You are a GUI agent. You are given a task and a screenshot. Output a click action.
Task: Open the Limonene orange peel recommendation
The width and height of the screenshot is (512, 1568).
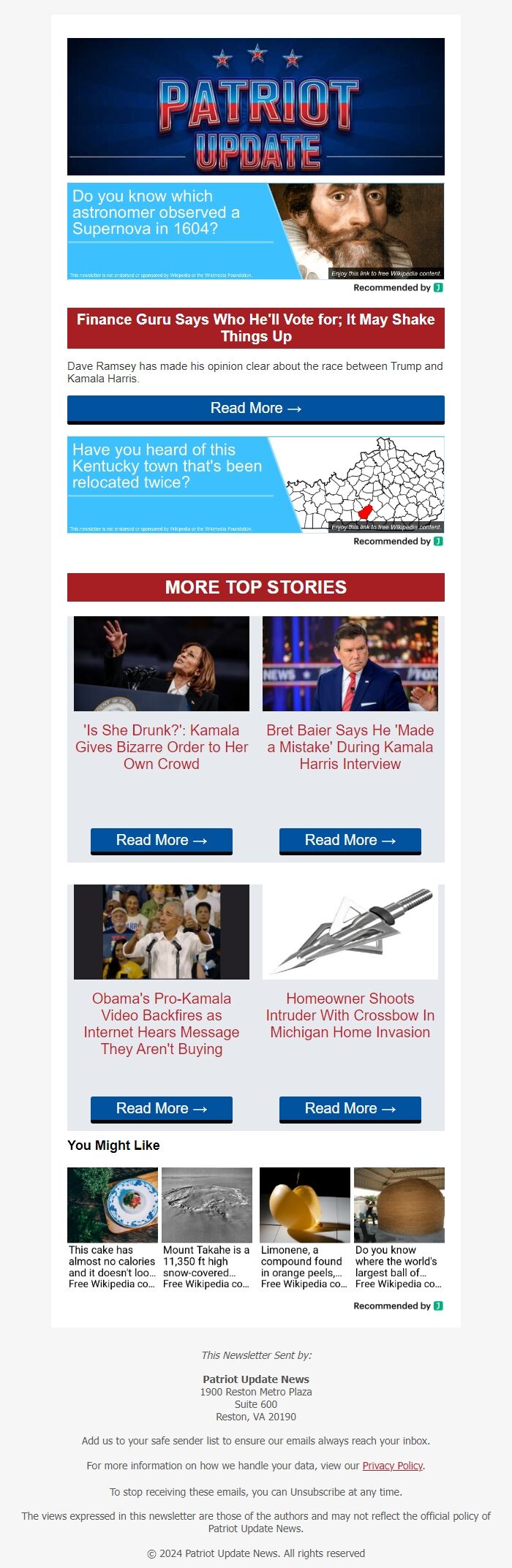point(304,1228)
